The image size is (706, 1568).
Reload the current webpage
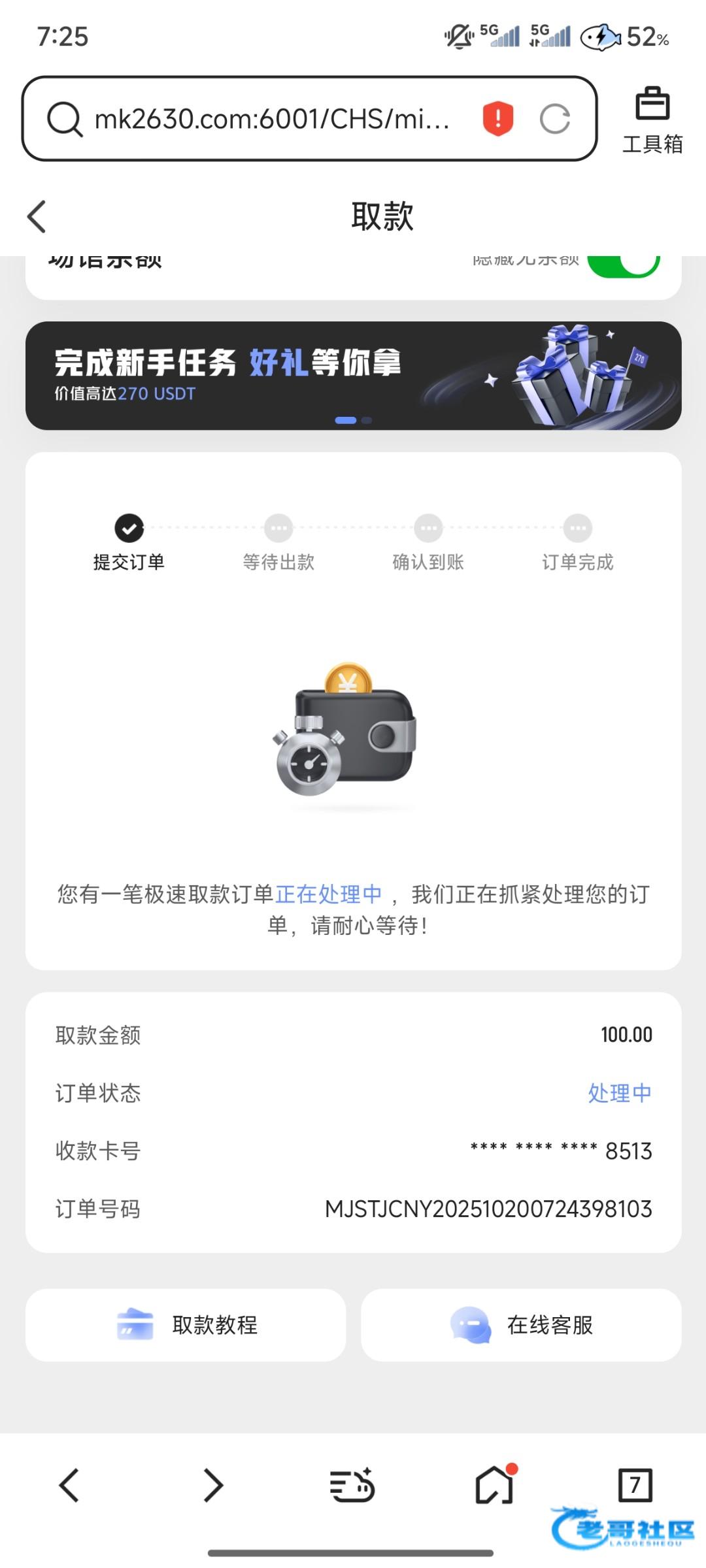555,119
